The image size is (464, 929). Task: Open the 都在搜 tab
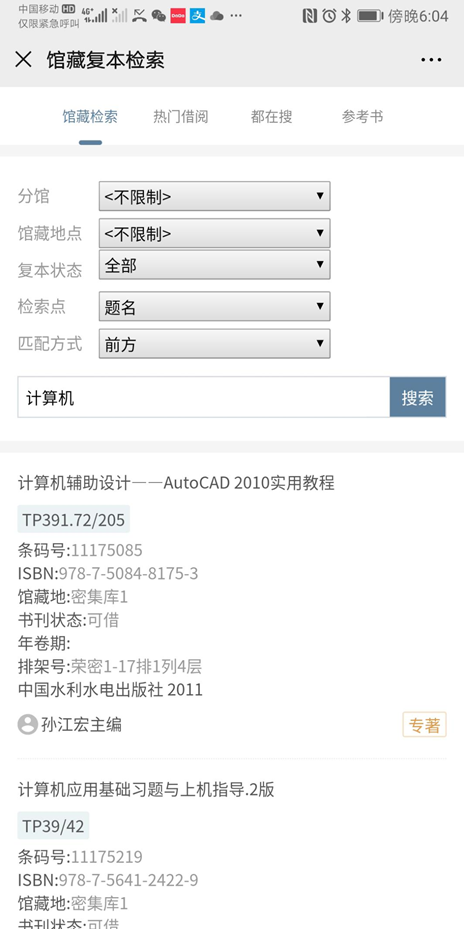pyautogui.click(x=271, y=116)
